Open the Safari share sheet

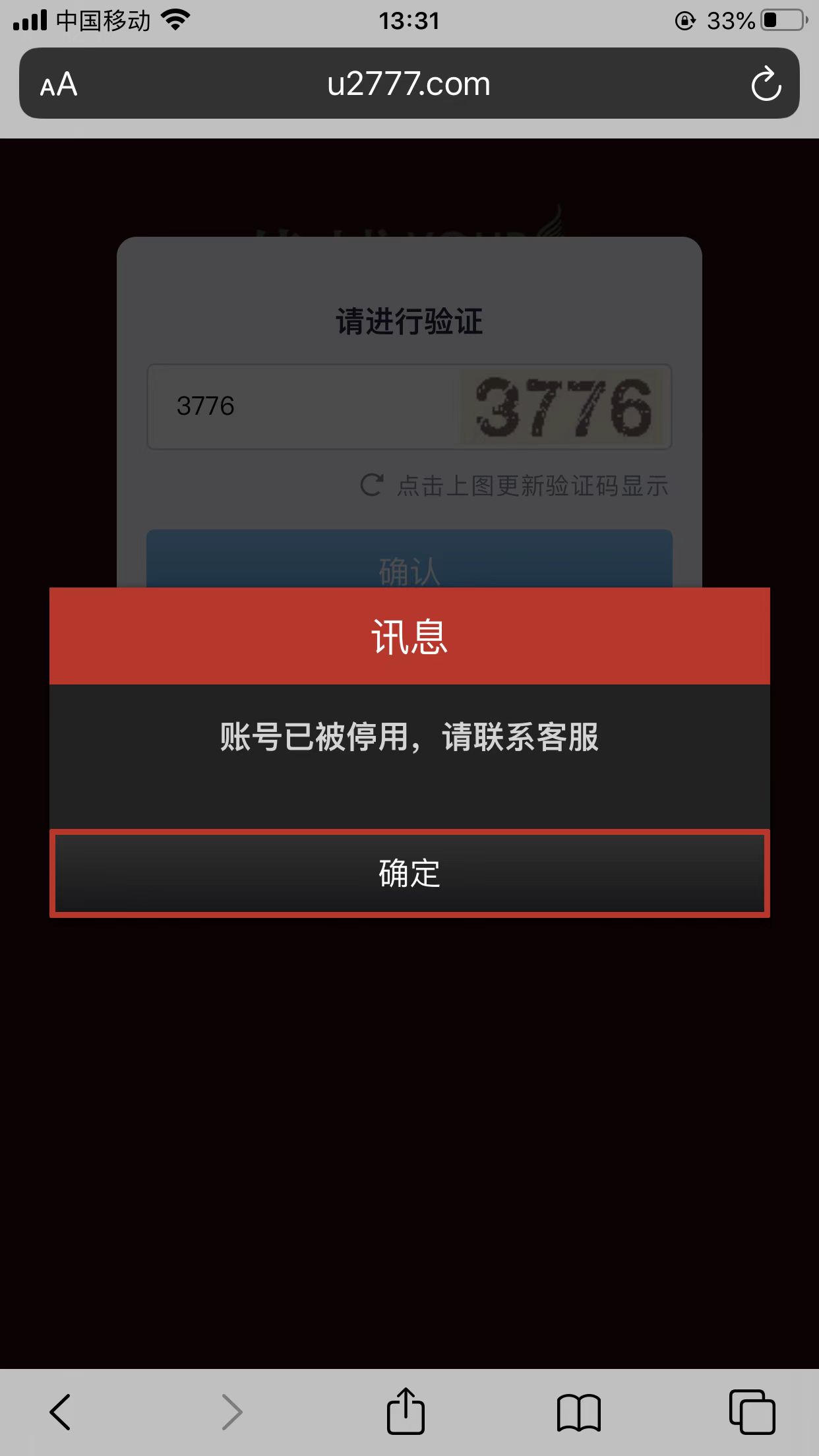406,1412
